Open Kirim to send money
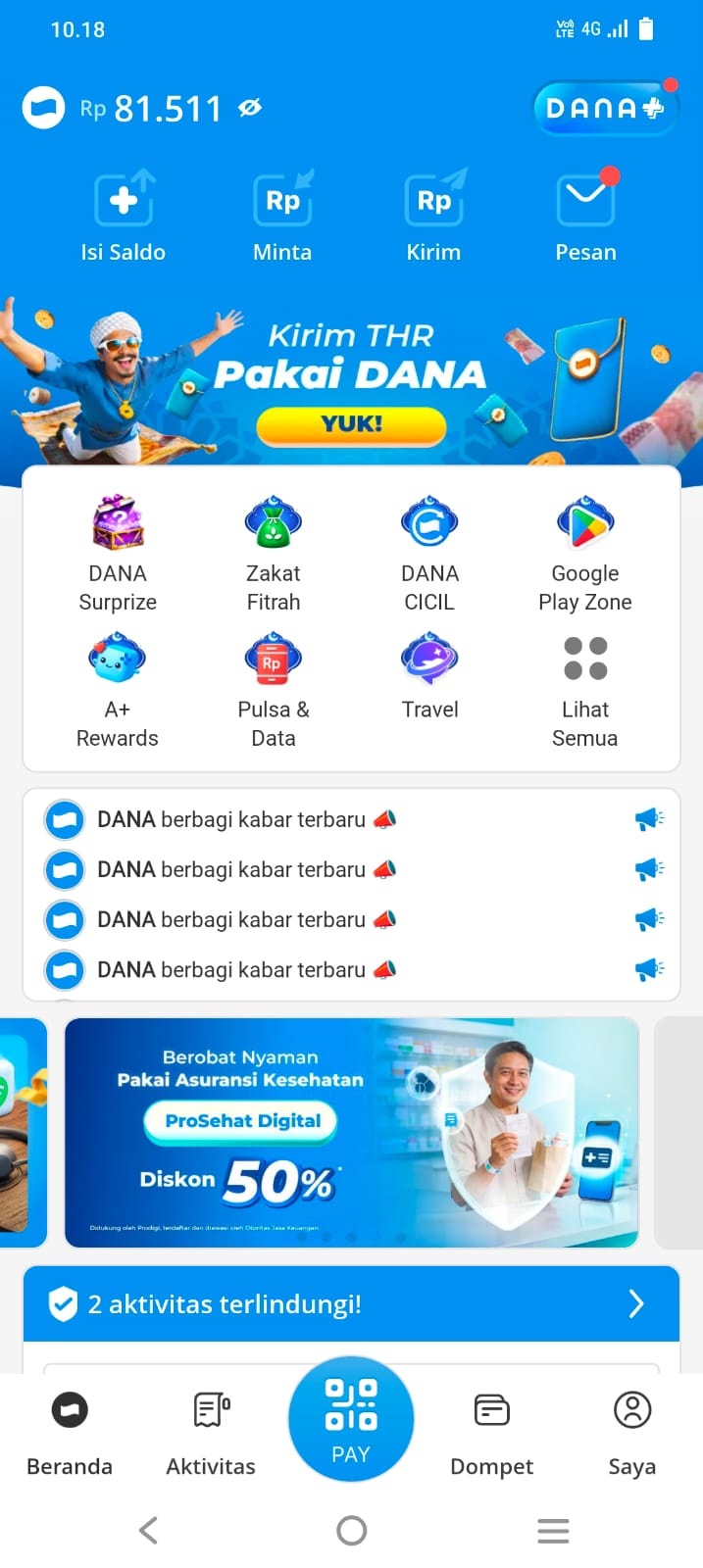This screenshot has height=1568, width=703. (433, 216)
